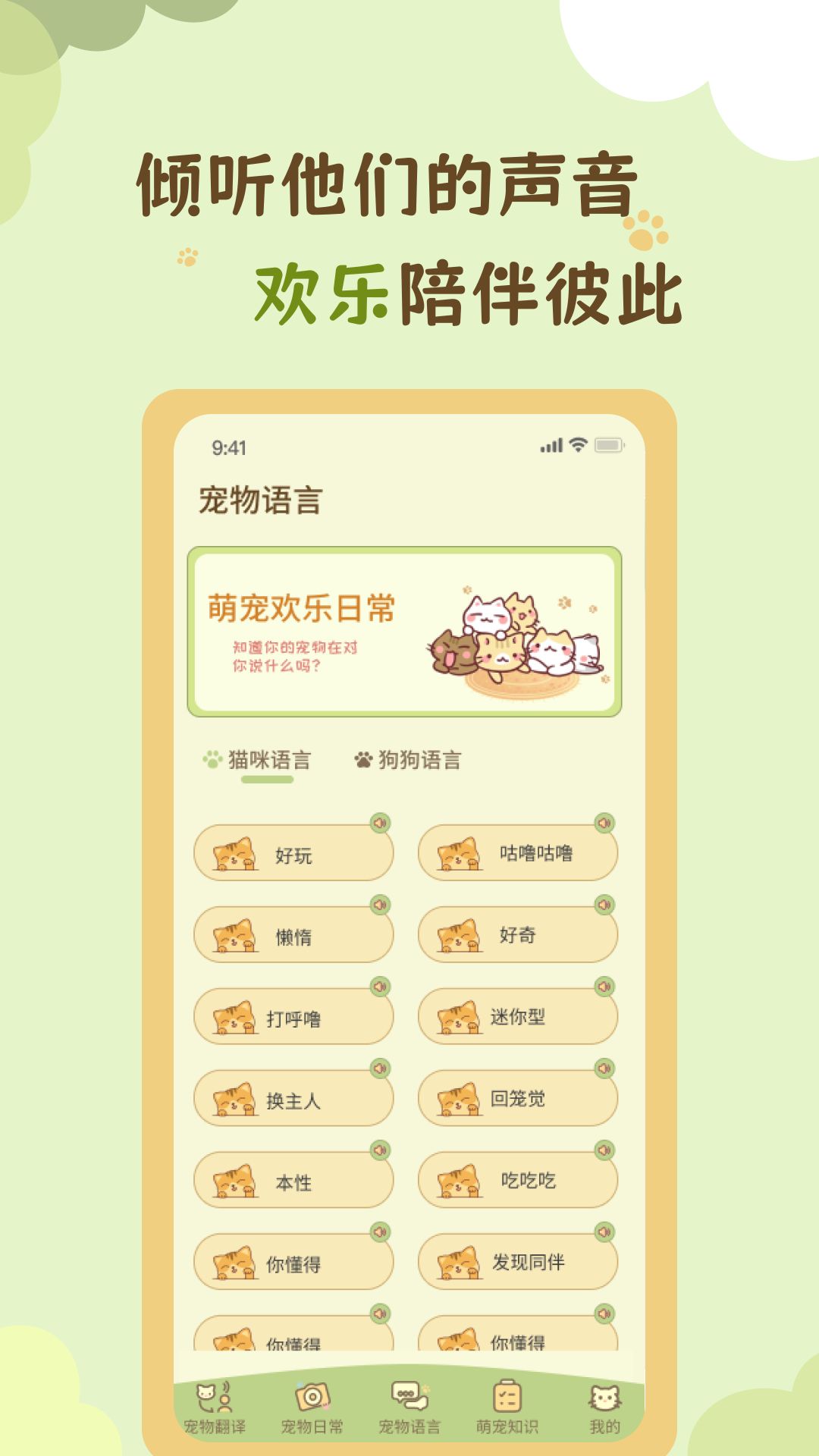
Task: Toggle the speaker on 打呼噜
Action: pos(381,986)
